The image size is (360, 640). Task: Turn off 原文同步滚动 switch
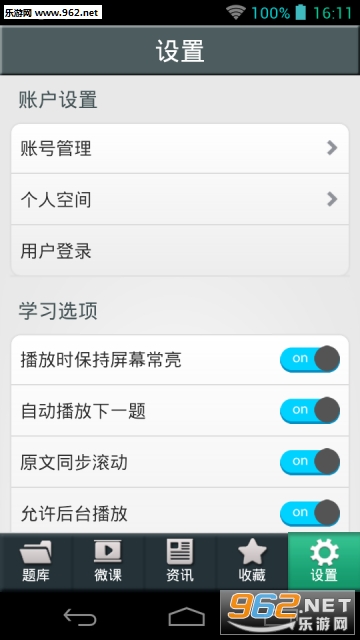tap(310, 462)
